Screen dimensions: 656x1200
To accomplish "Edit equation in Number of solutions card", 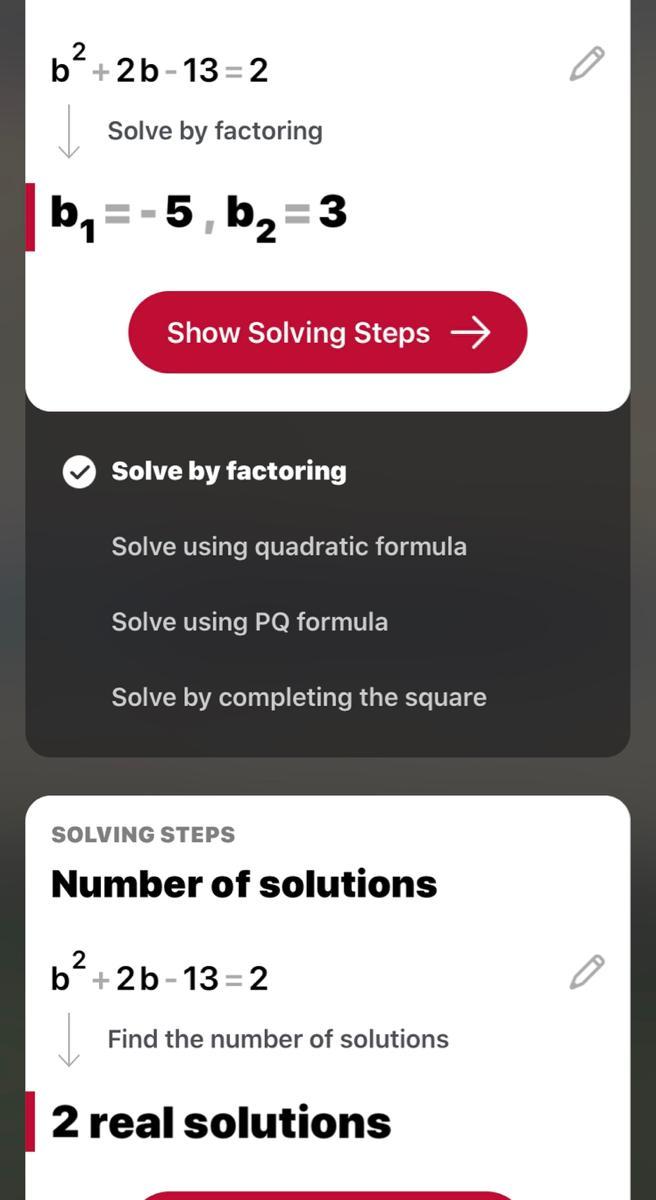I will click(x=587, y=972).
